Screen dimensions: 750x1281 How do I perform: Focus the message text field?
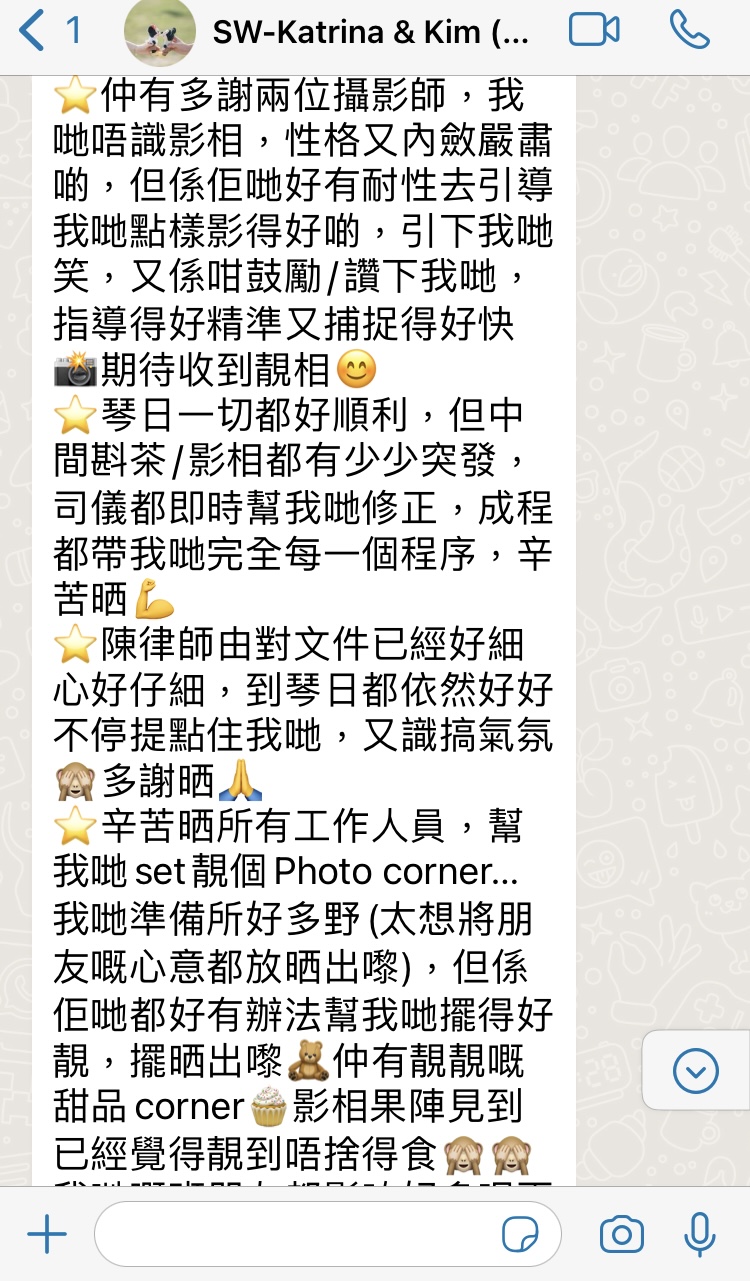[300, 1235]
